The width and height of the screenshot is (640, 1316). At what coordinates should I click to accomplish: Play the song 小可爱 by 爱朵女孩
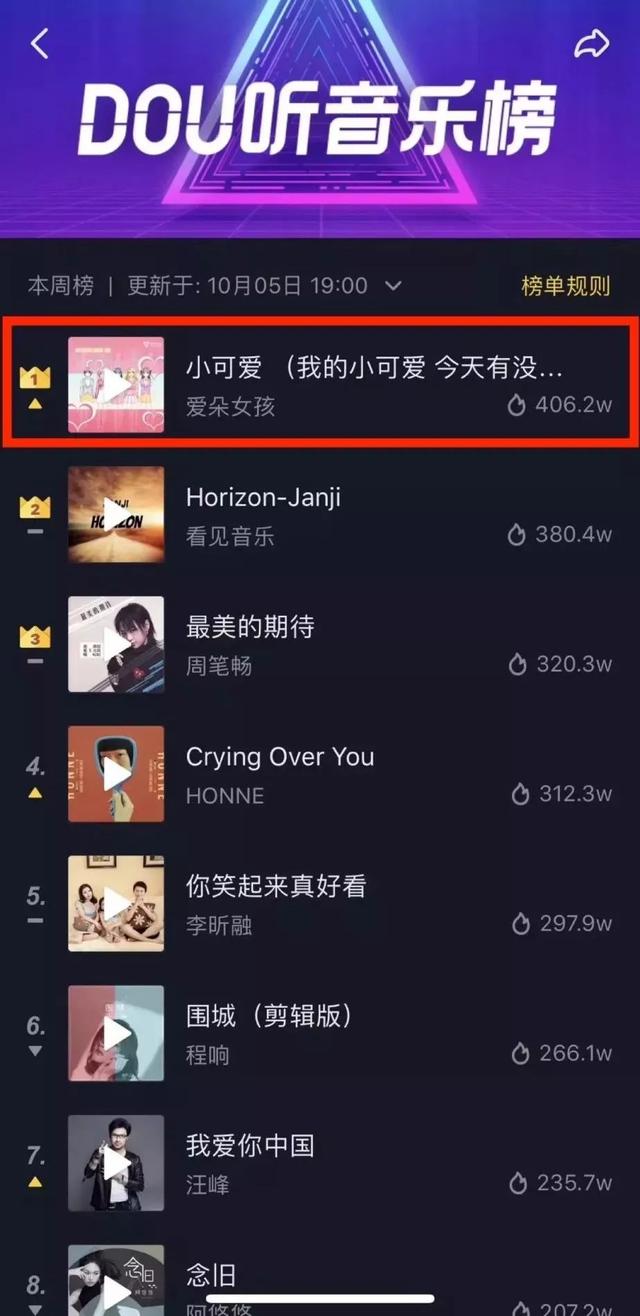(x=116, y=385)
